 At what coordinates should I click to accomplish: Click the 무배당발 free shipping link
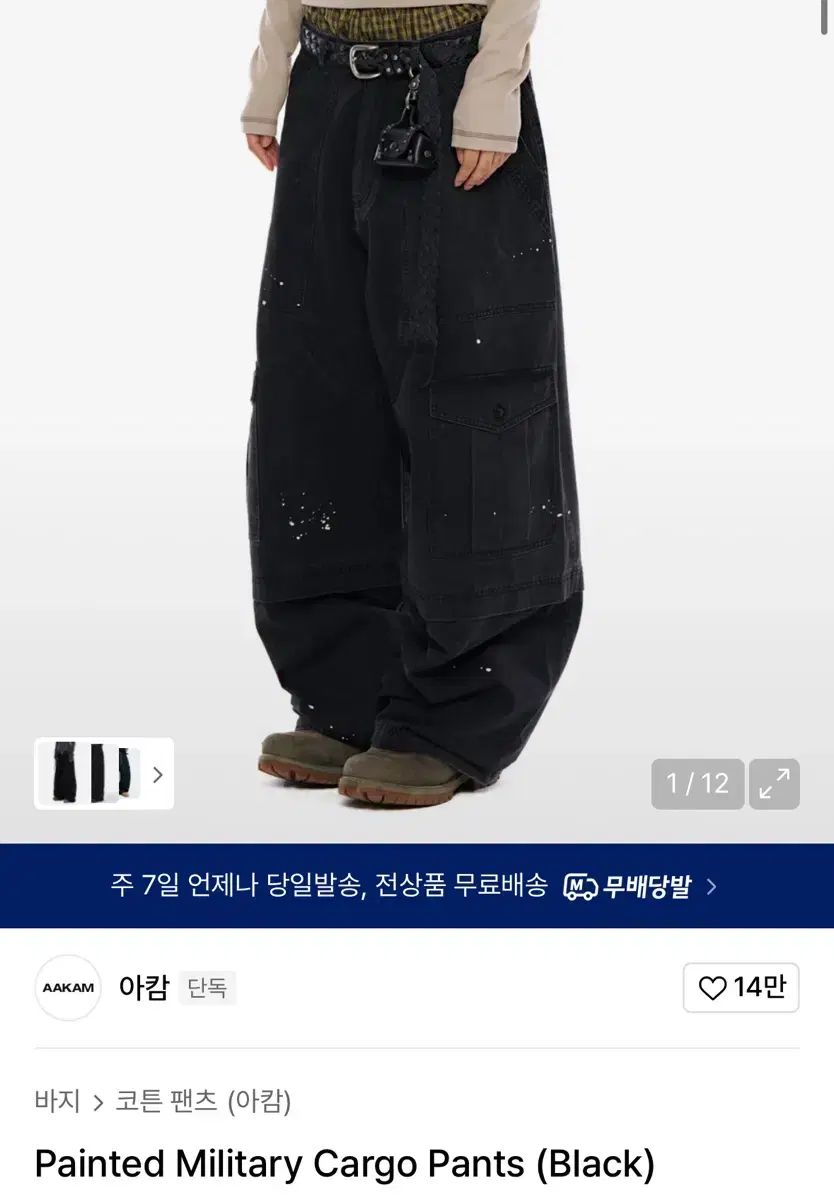(628, 886)
